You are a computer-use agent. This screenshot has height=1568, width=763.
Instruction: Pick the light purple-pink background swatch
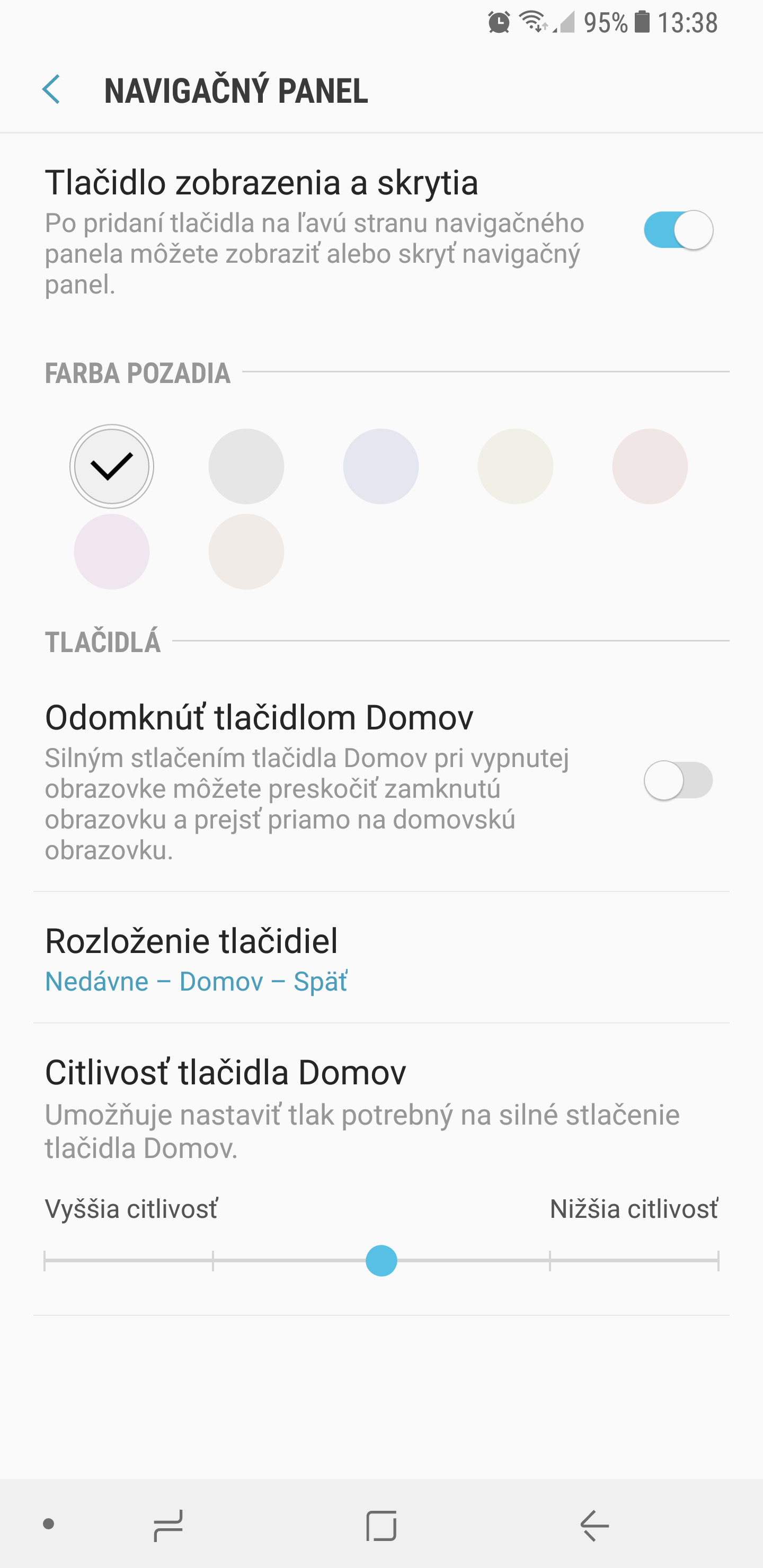[111, 551]
